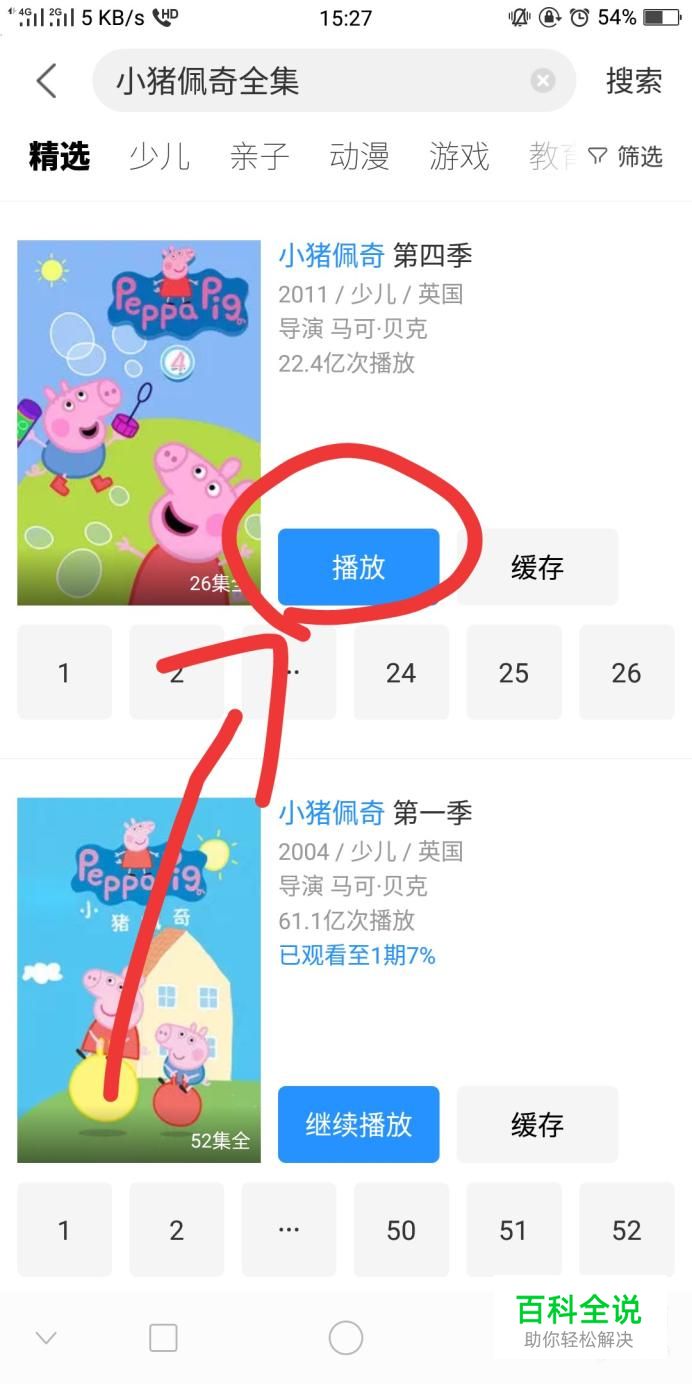This screenshot has height=1384, width=692.
Task: Select the 游戏 tab
Action: (x=459, y=156)
